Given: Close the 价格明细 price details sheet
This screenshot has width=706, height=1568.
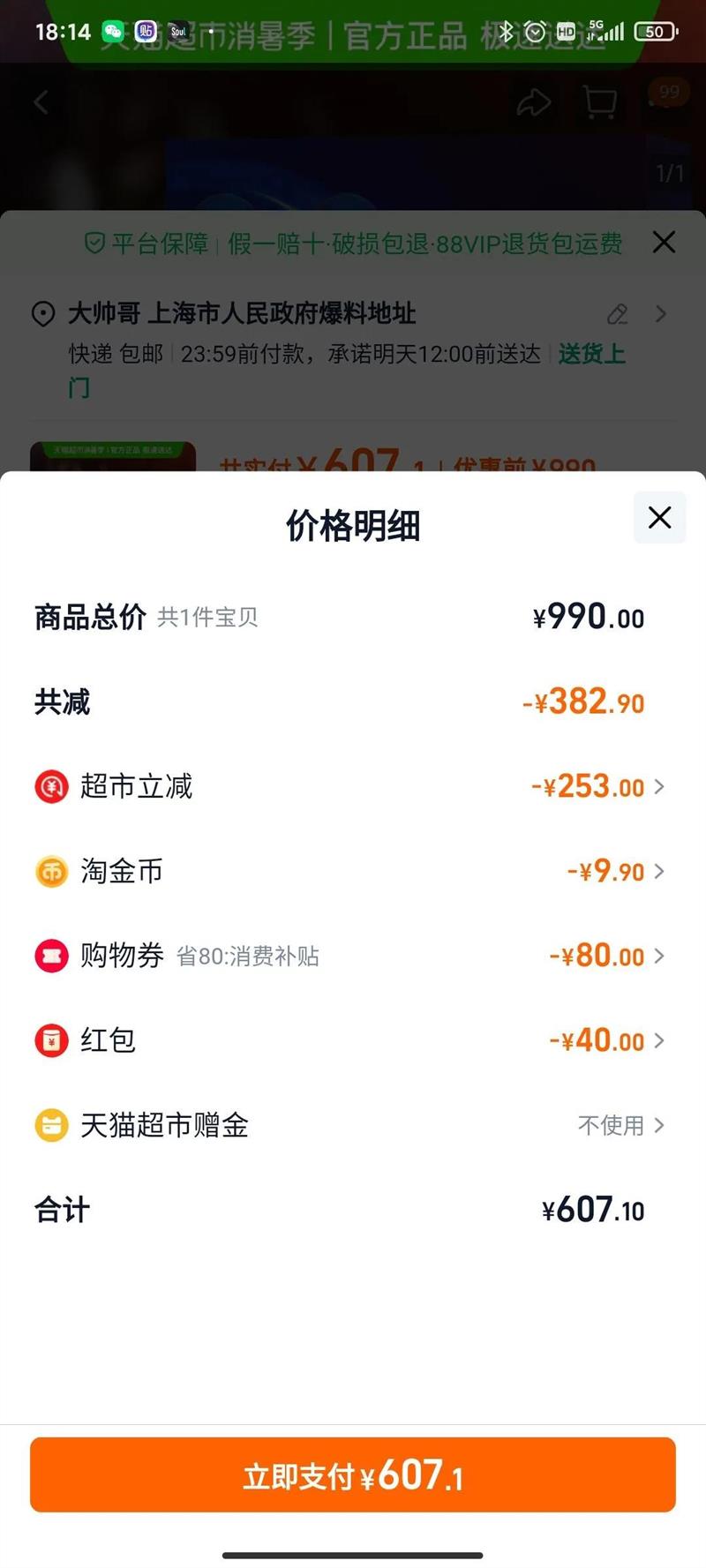Looking at the screenshot, I should 659,518.
